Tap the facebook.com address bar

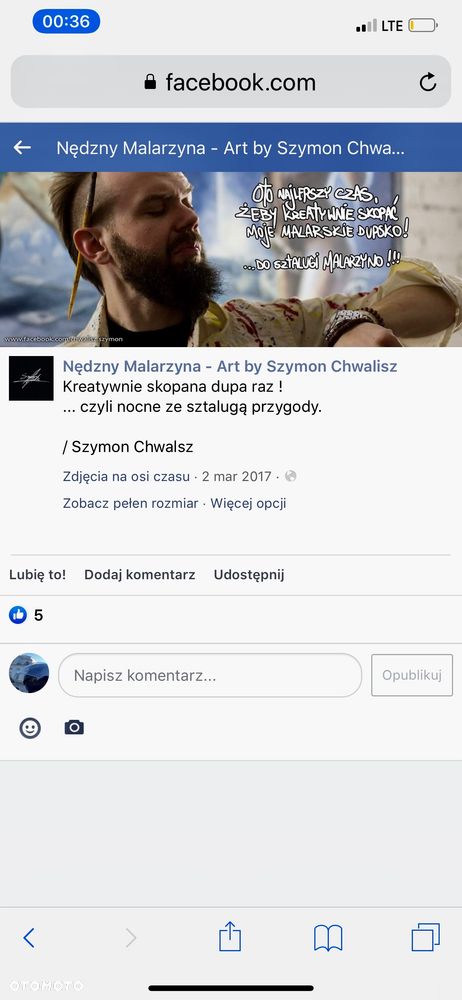pyautogui.click(x=230, y=82)
